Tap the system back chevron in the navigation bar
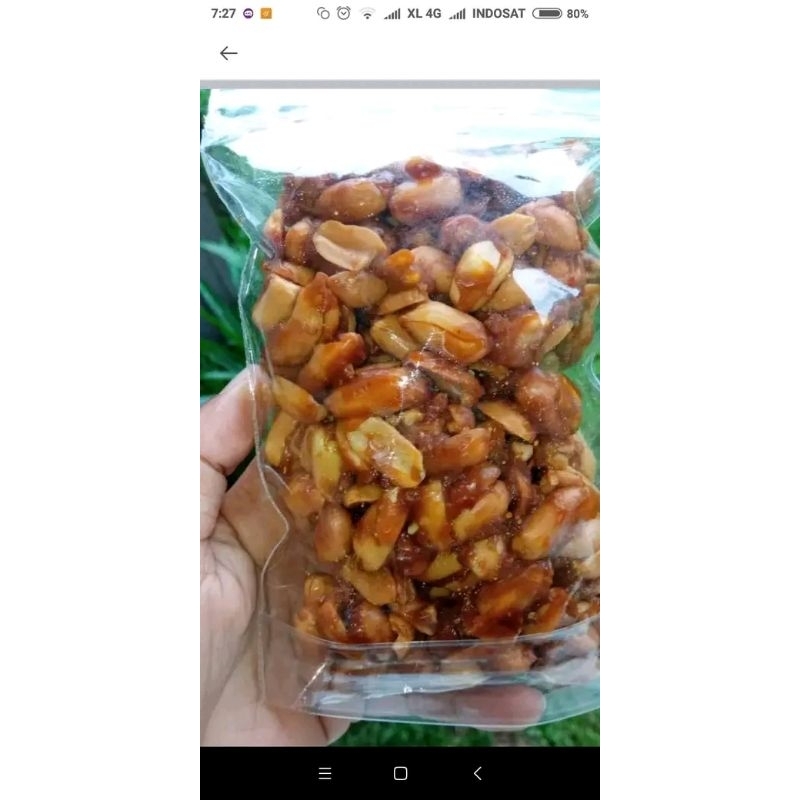Screen dimensions: 800x800 point(477,773)
